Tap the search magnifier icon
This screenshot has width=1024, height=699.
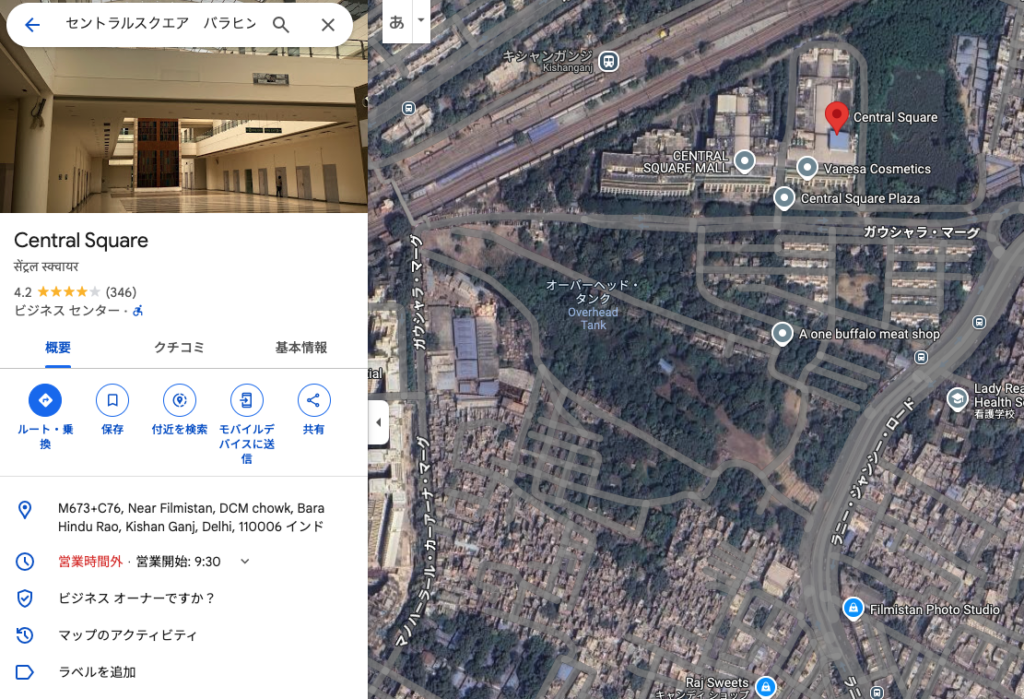point(281,25)
